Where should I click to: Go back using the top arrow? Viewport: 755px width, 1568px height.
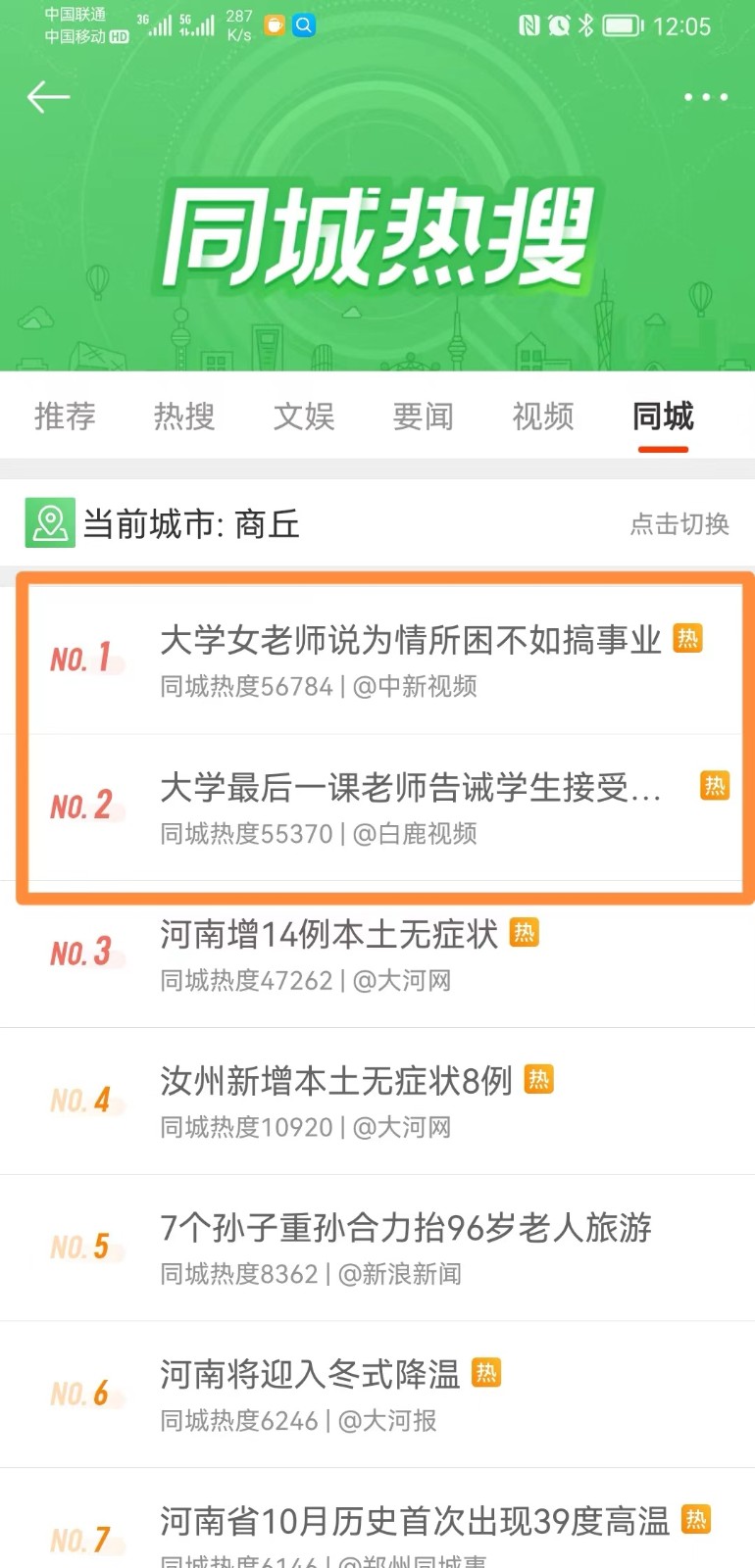(48, 97)
